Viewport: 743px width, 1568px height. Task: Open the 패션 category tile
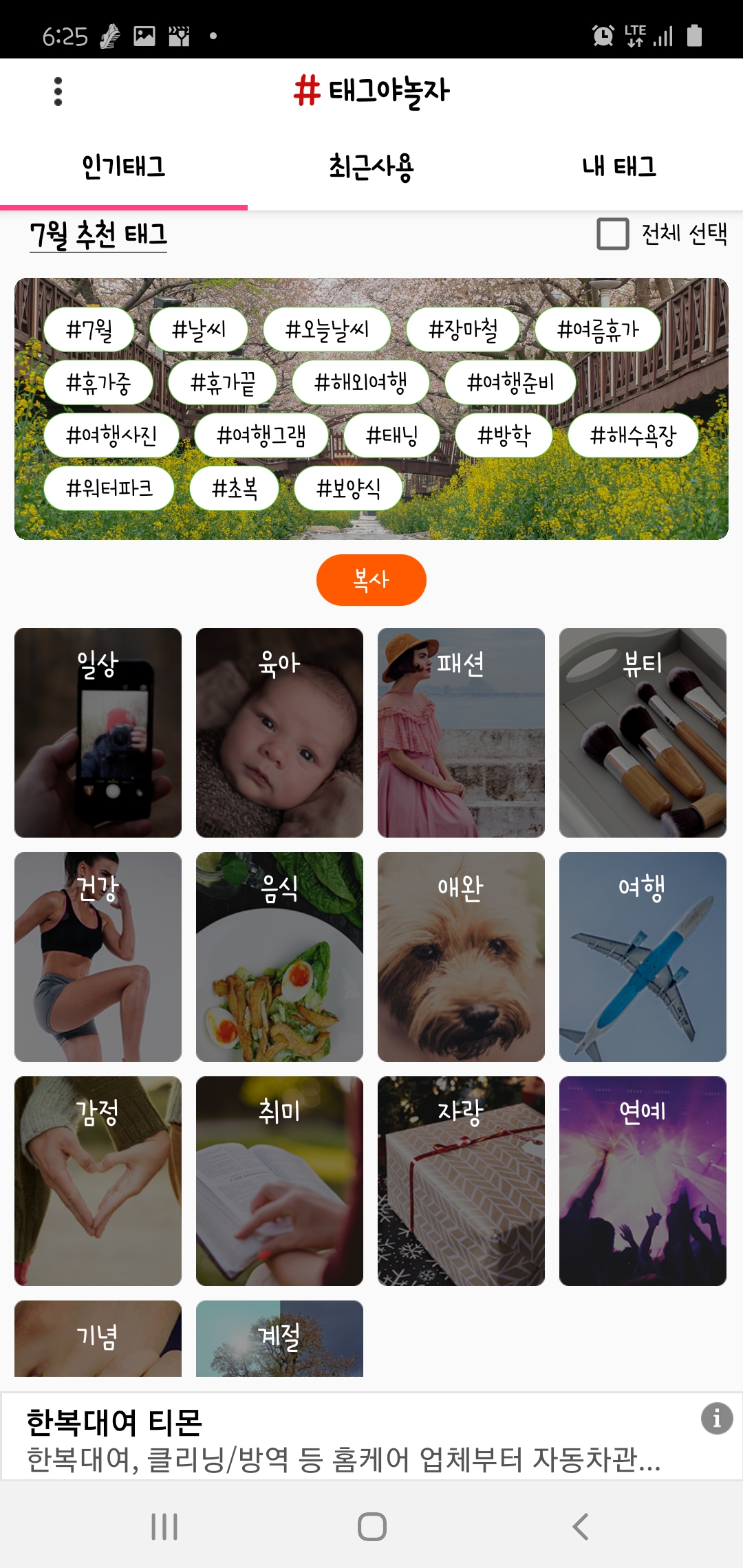pos(461,732)
